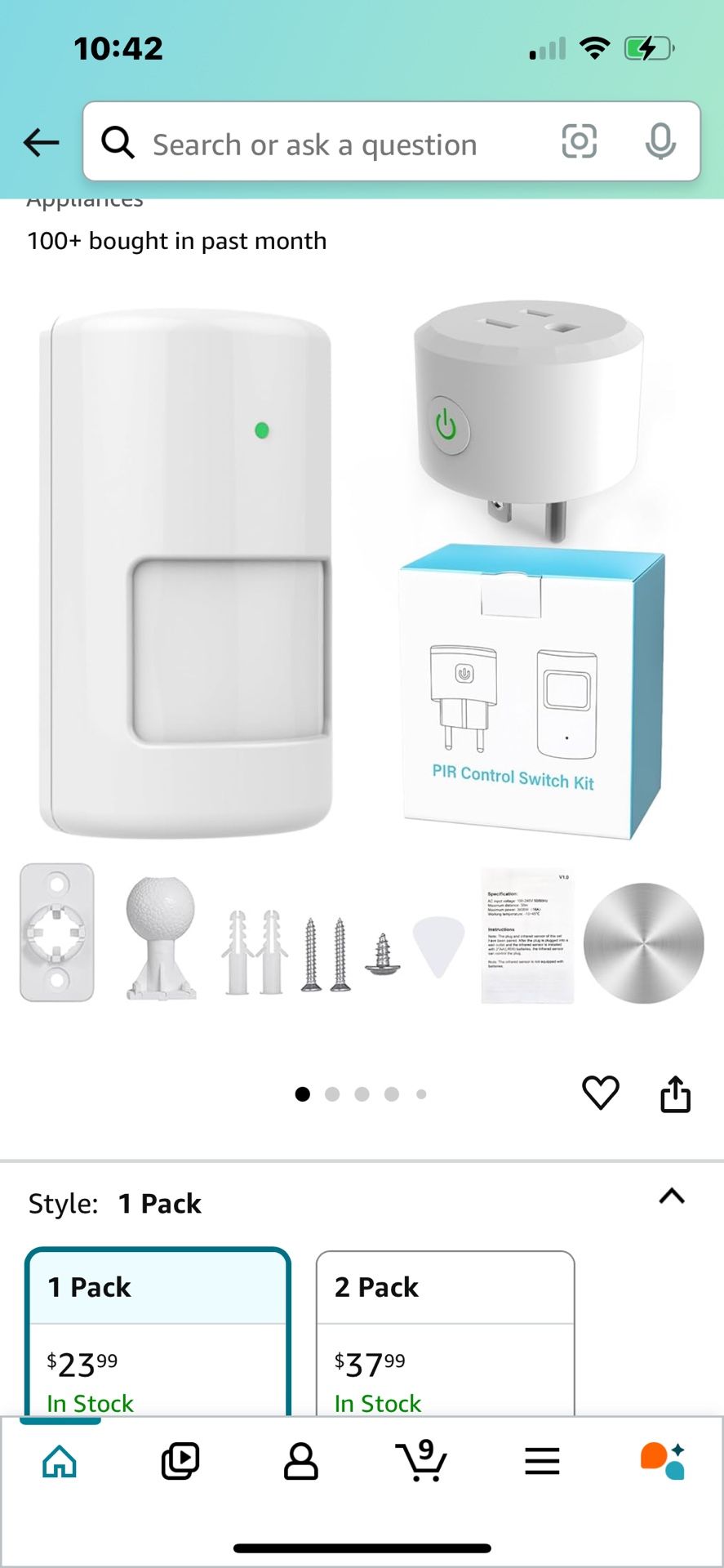Image resolution: width=724 pixels, height=1568 pixels.
Task: Go back using the arrow
Action: [41, 142]
